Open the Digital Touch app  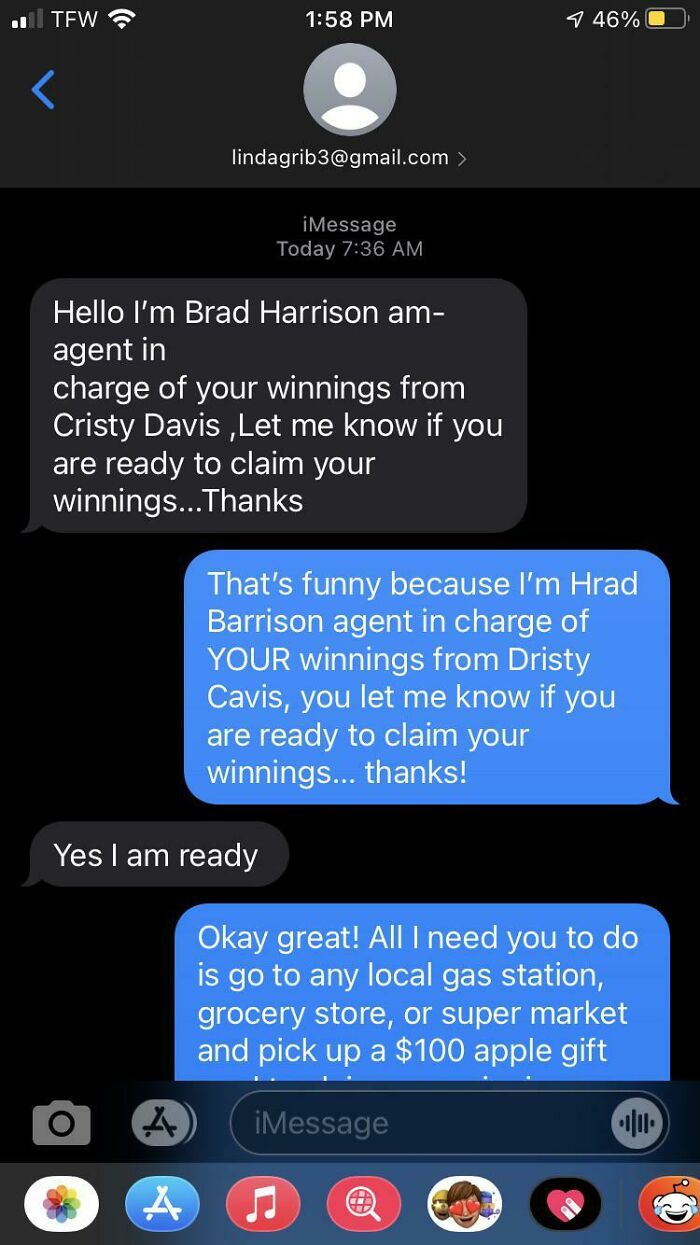(x=565, y=1204)
